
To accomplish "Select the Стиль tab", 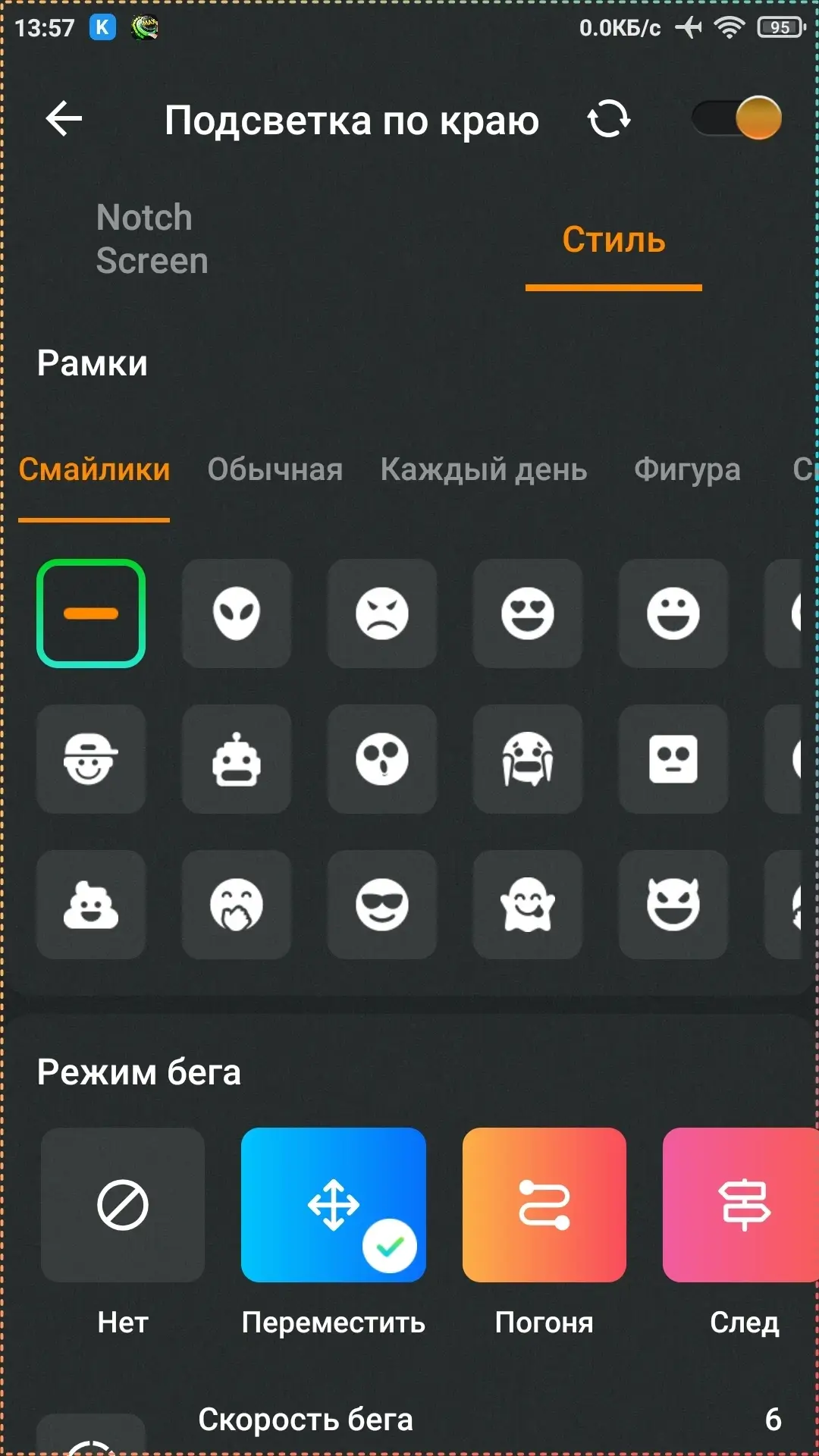I will click(x=613, y=240).
